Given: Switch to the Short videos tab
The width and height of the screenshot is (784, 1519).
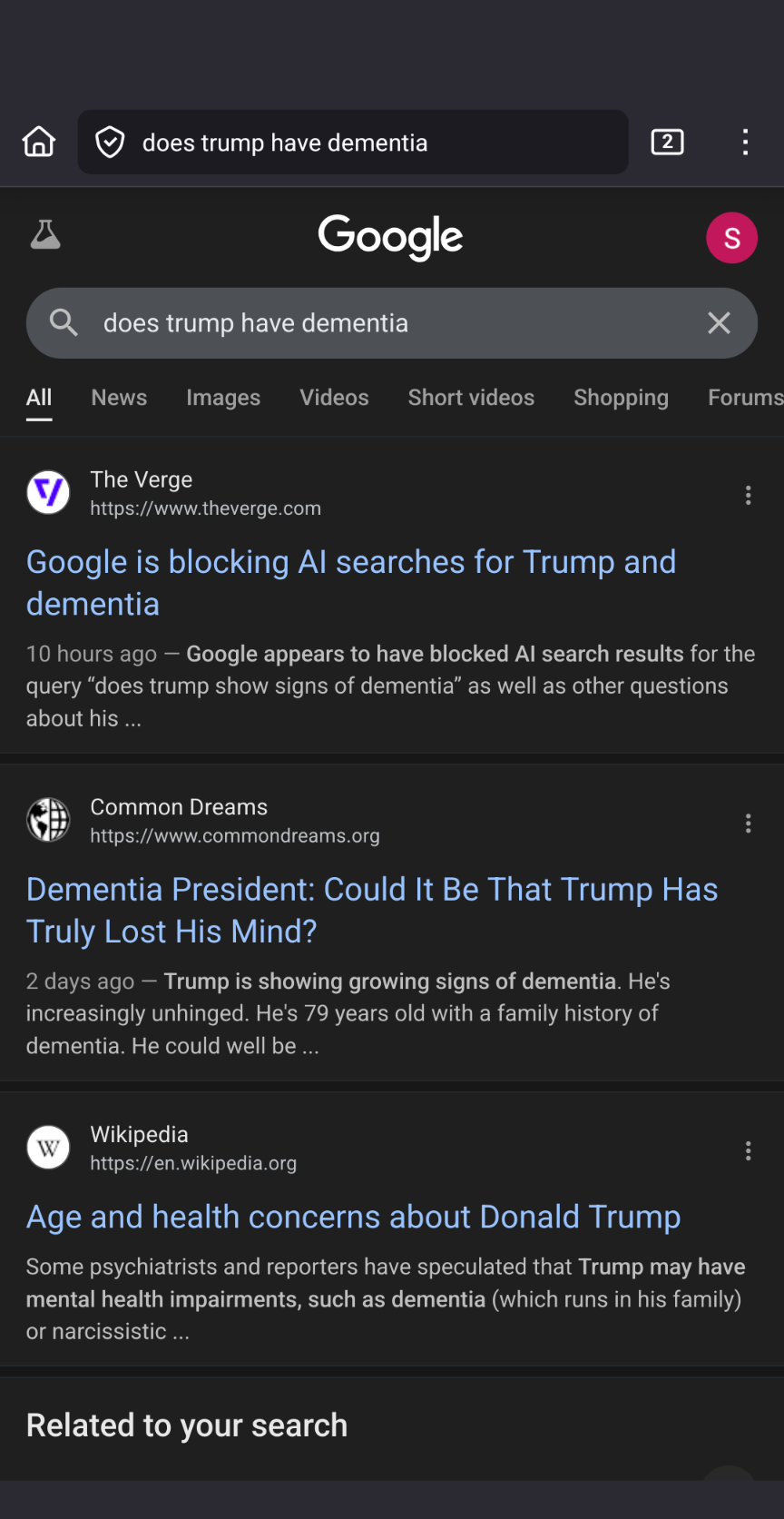Looking at the screenshot, I should [471, 398].
